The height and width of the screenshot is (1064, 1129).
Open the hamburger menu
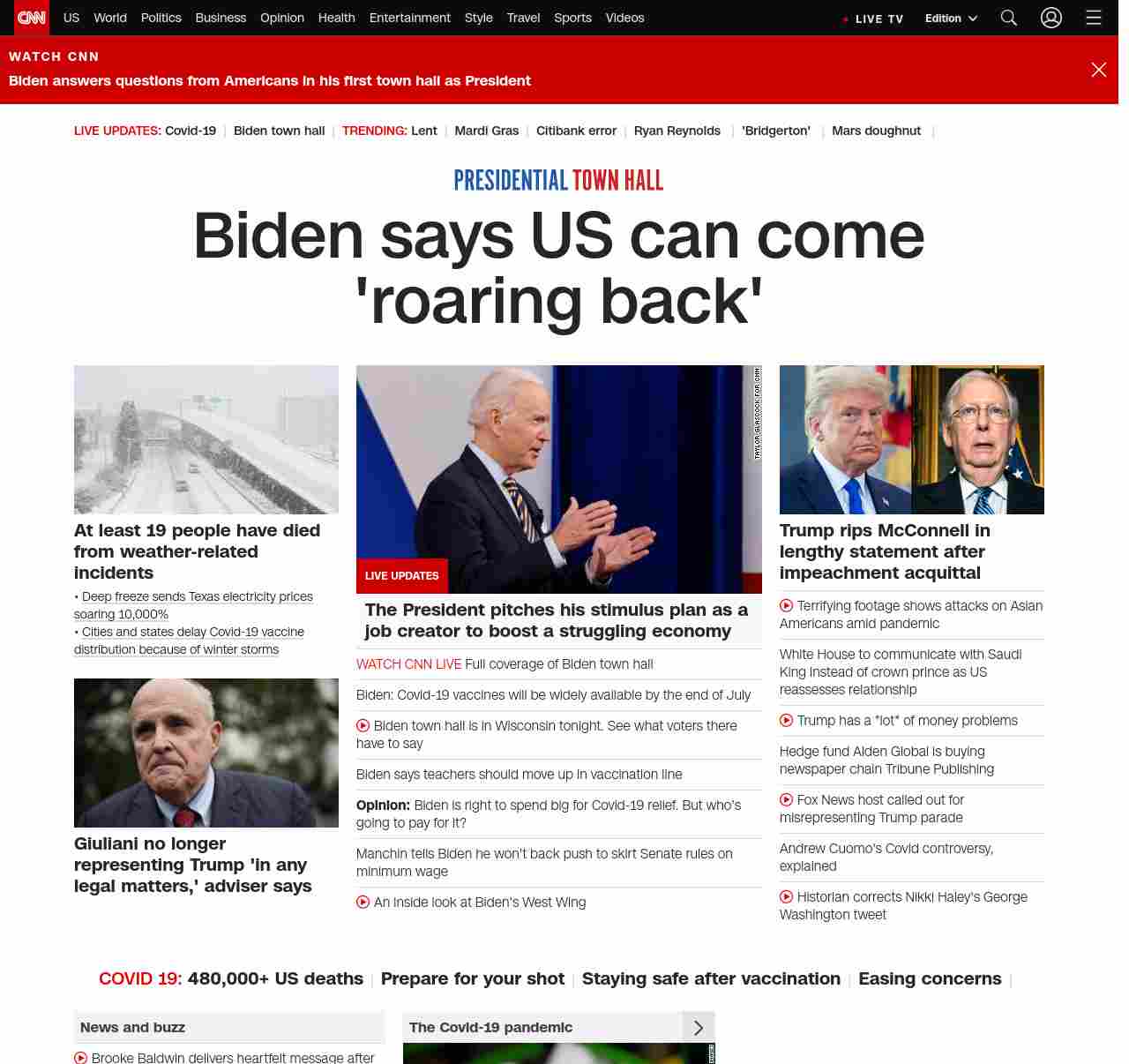1094,18
